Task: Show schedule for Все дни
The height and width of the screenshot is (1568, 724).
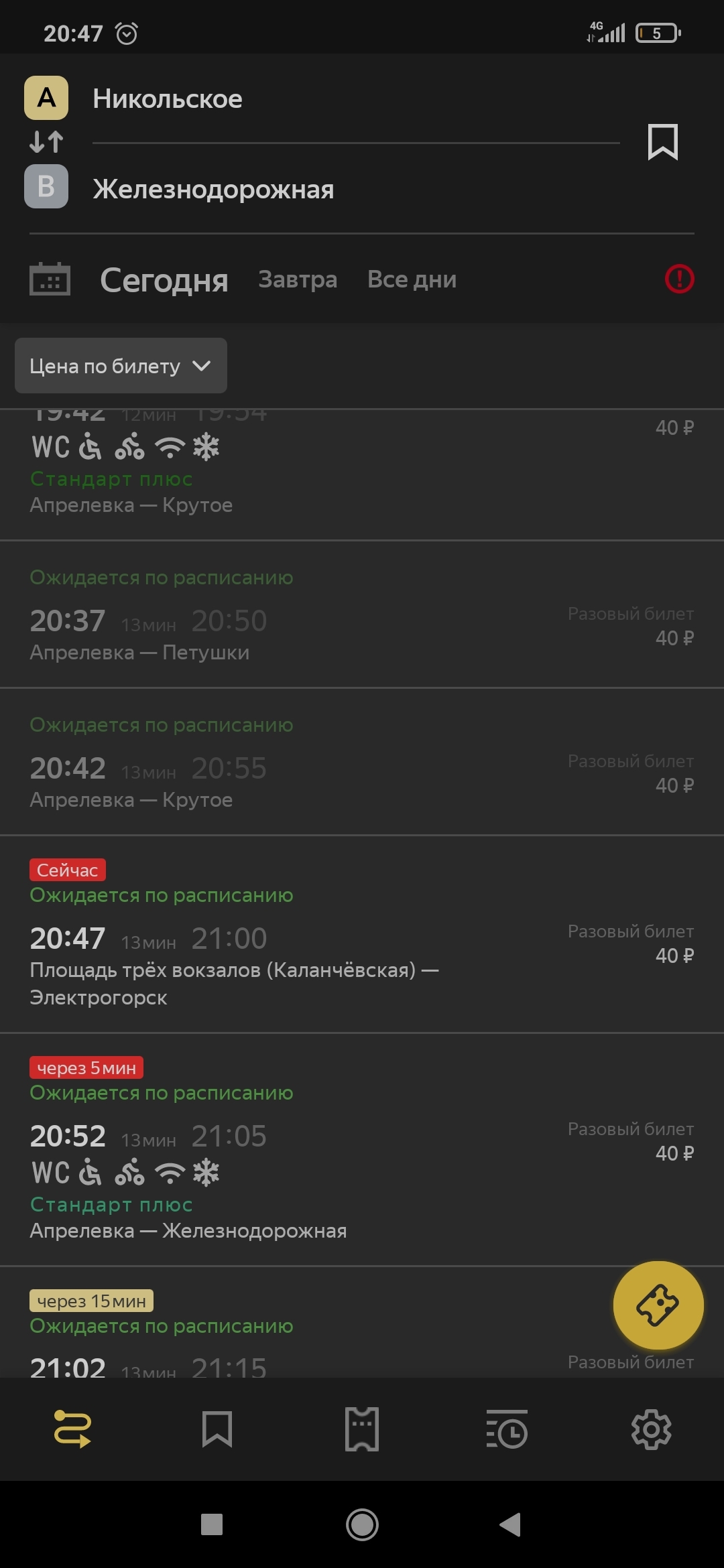Action: point(412,279)
